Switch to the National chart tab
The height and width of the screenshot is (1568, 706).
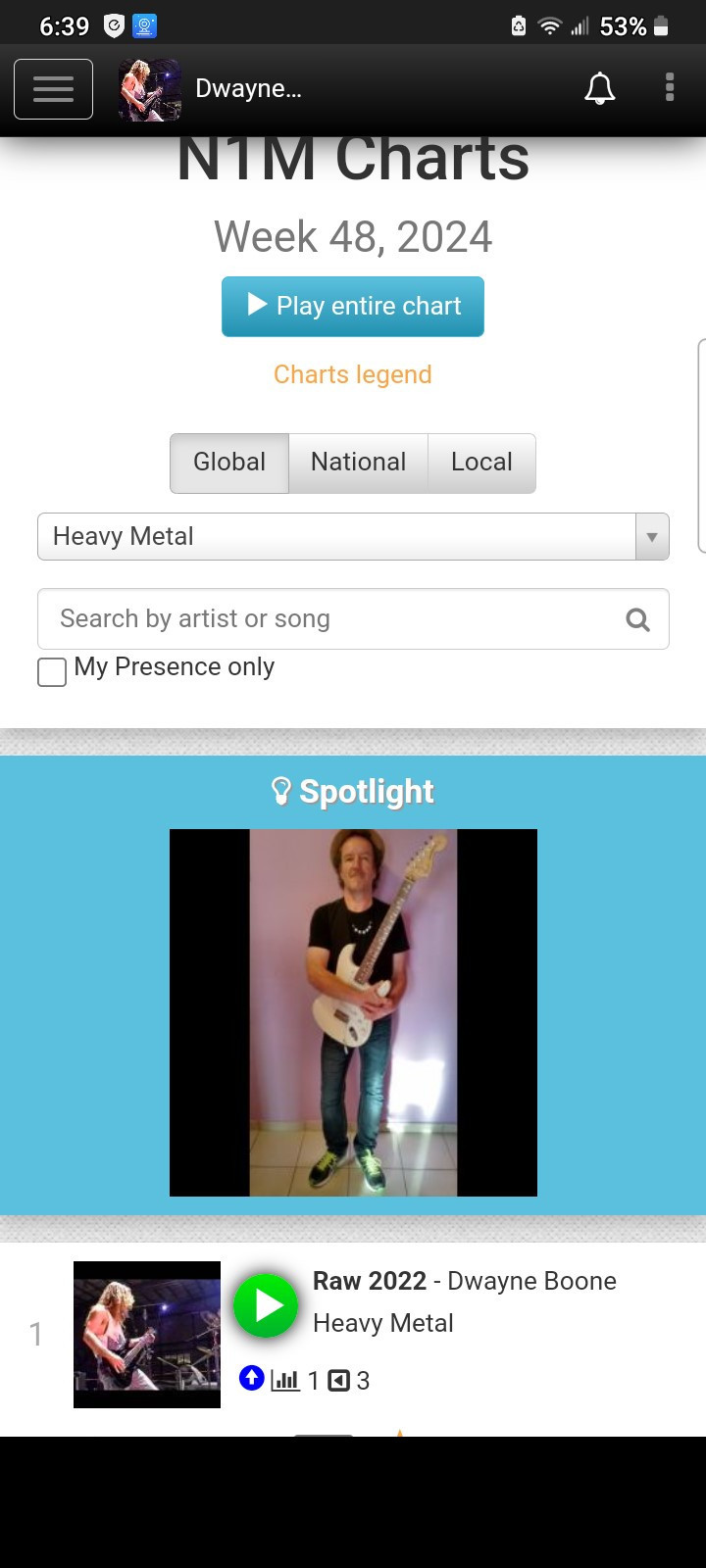[358, 463]
